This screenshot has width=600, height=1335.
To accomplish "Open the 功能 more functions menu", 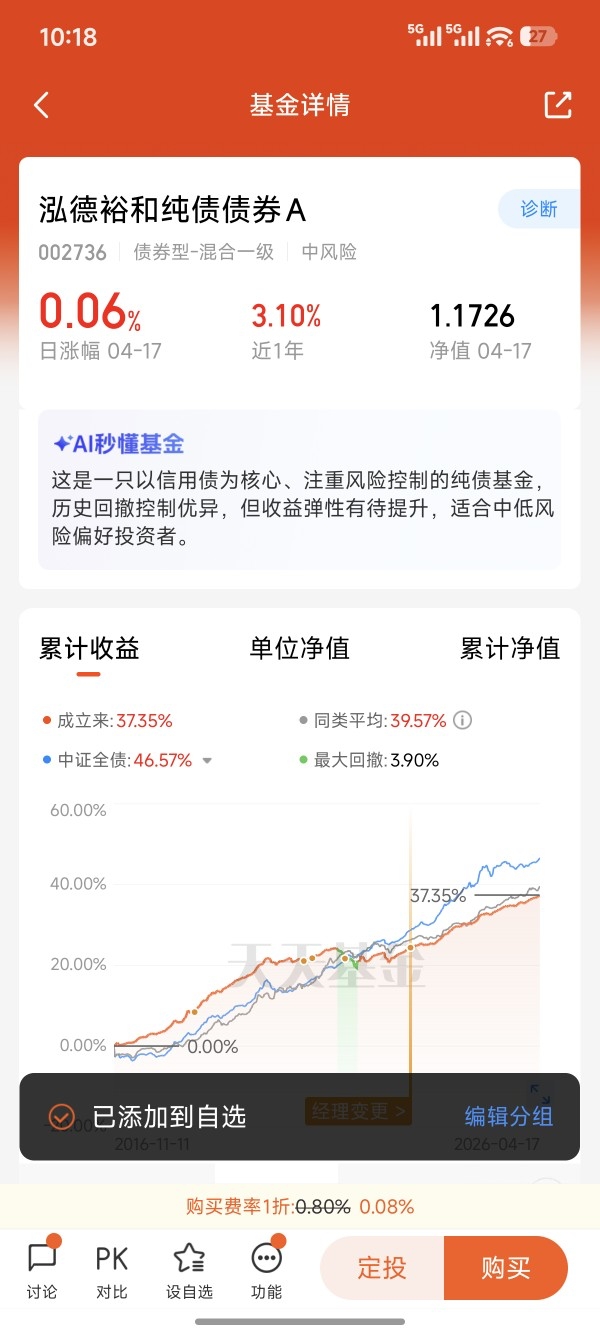I will tap(267, 1270).
